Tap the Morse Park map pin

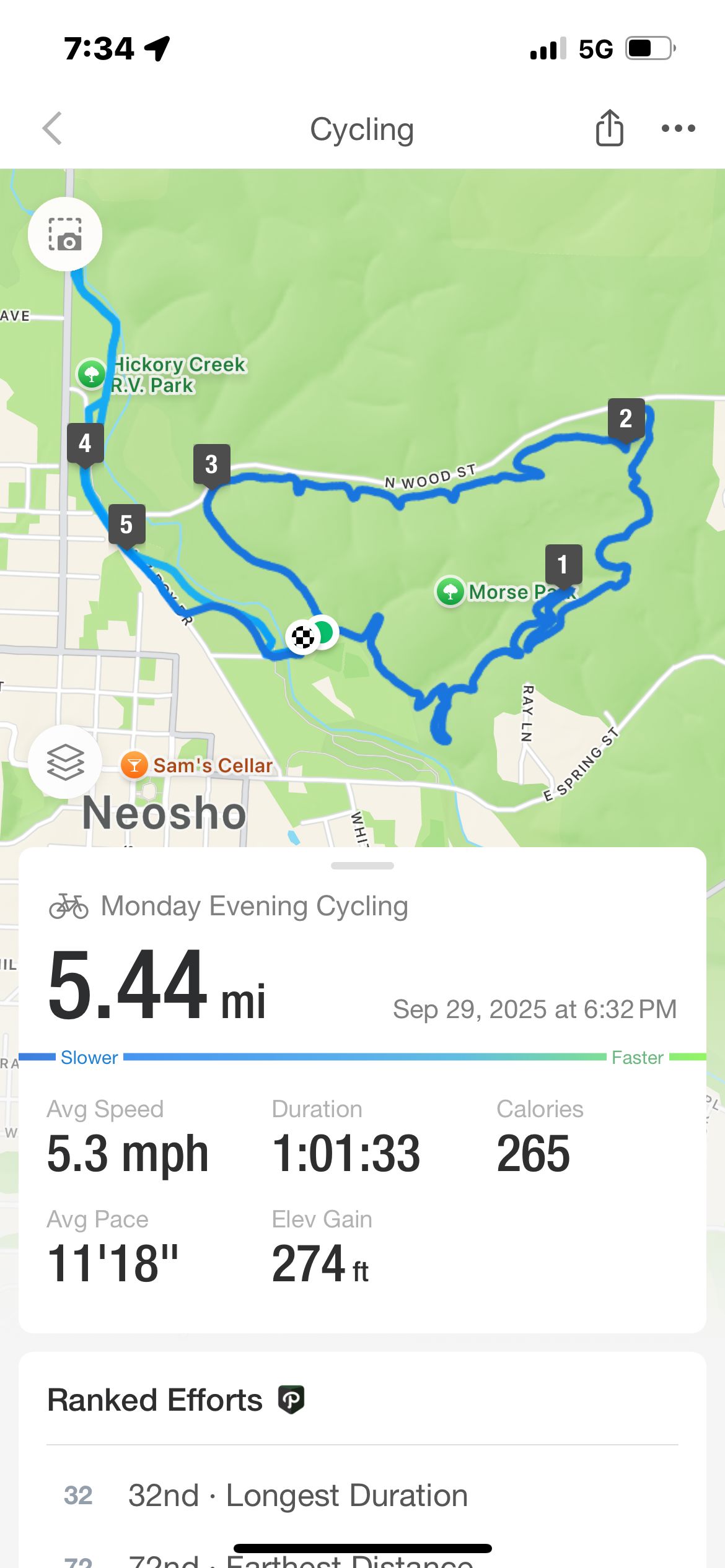[450, 592]
